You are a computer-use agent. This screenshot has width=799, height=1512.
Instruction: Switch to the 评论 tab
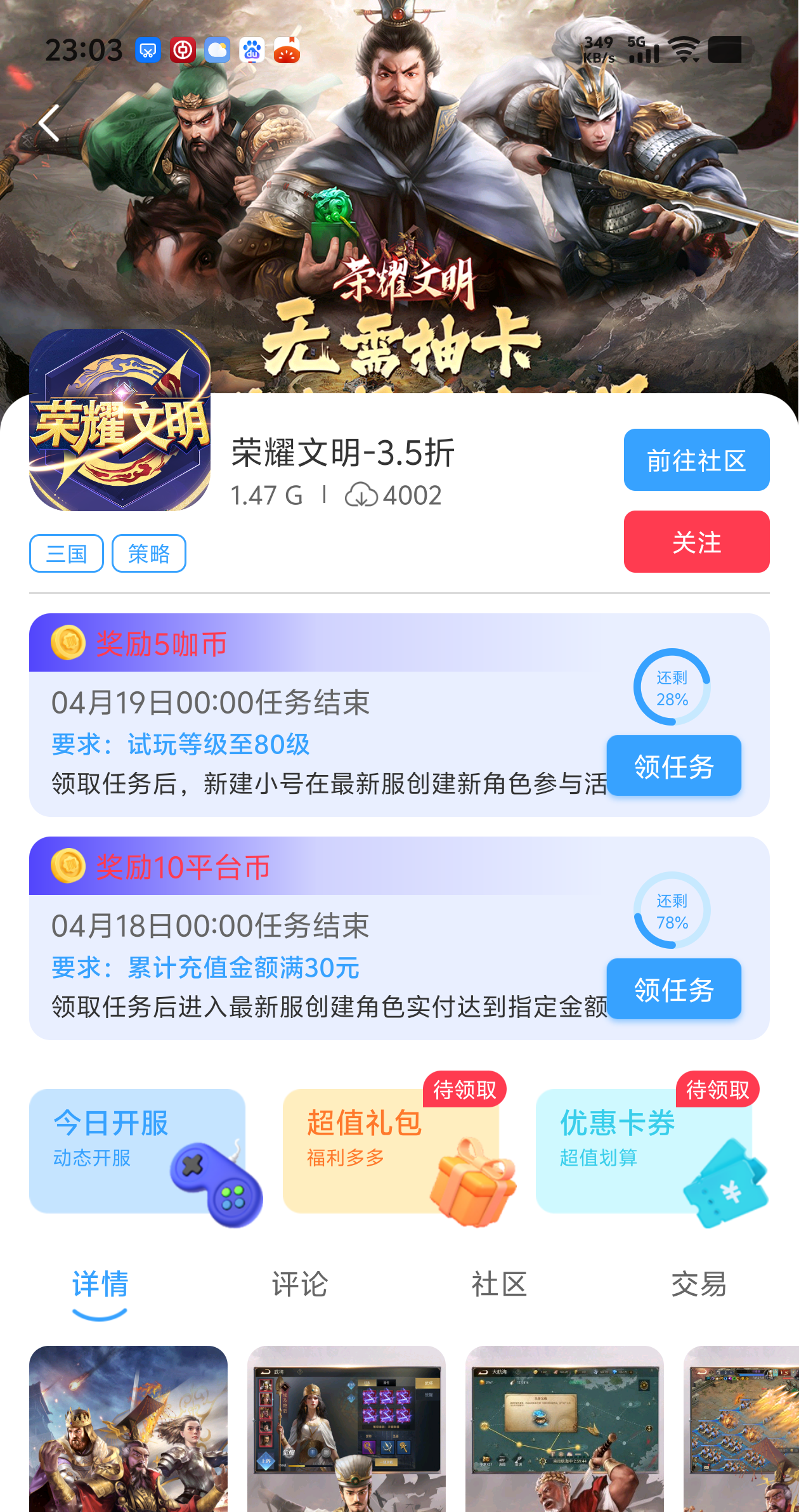(299, 1285)
